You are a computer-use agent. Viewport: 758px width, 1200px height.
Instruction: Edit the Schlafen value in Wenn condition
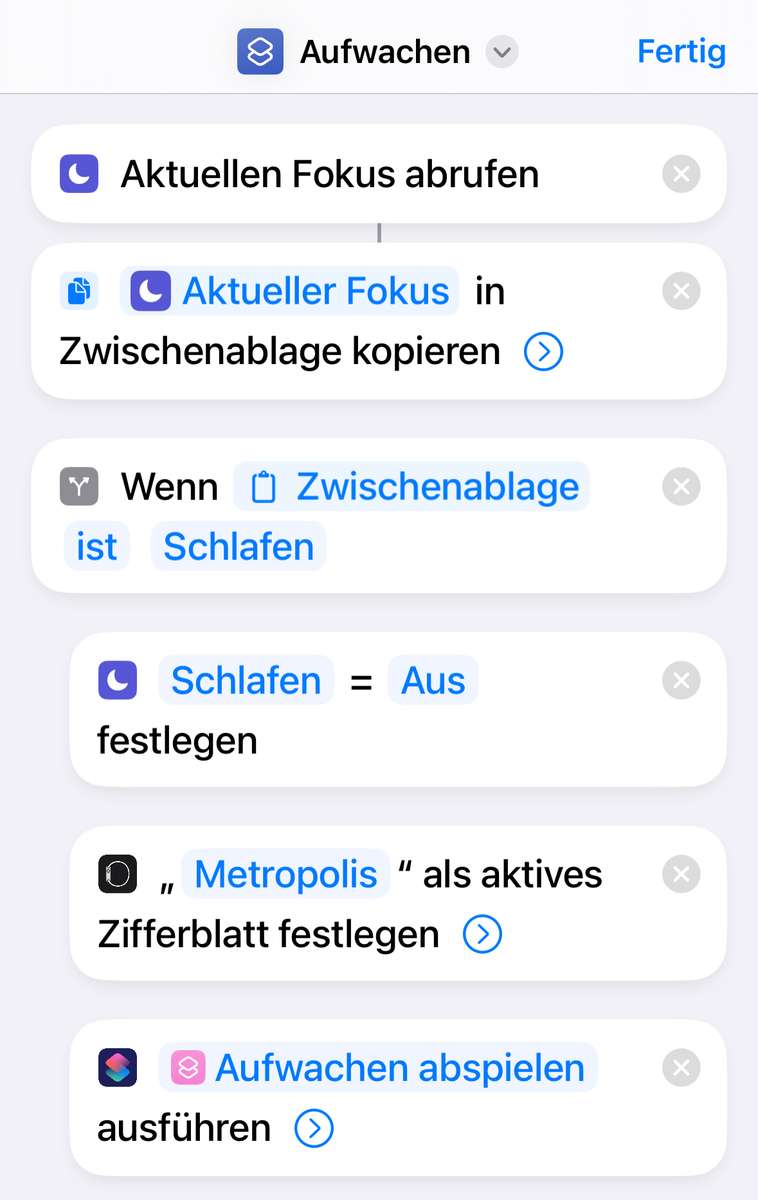point(238,547)
